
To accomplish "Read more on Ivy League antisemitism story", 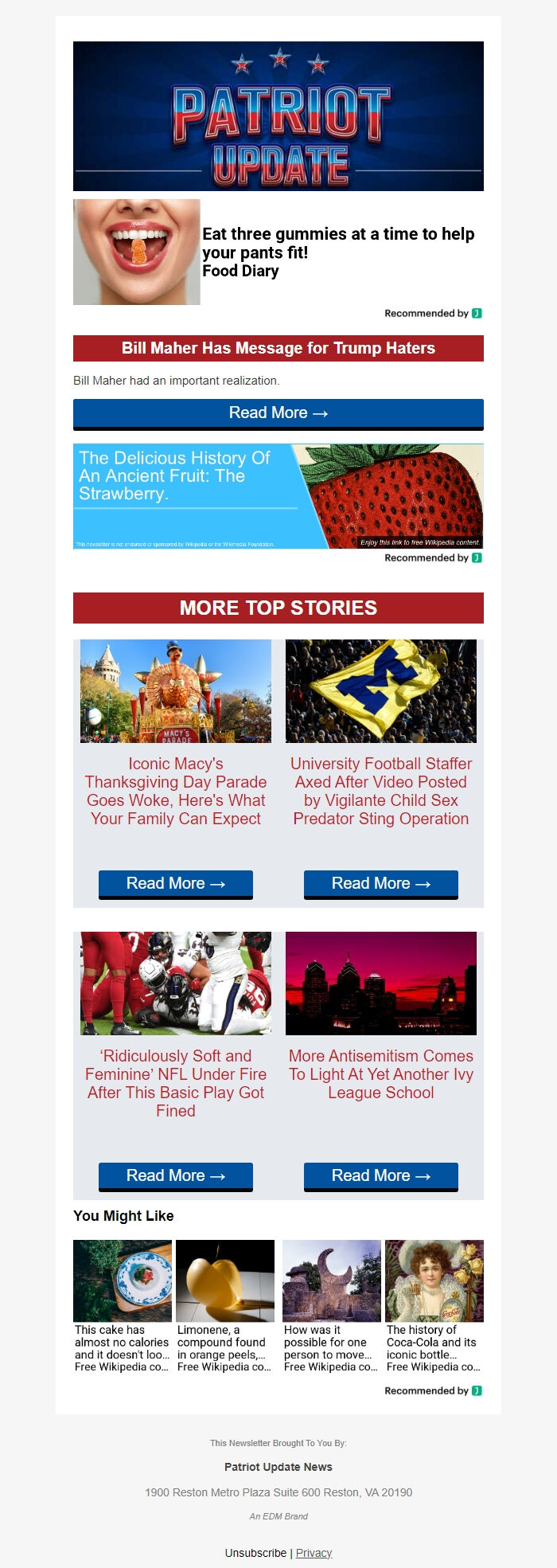I will [381, 1176].
